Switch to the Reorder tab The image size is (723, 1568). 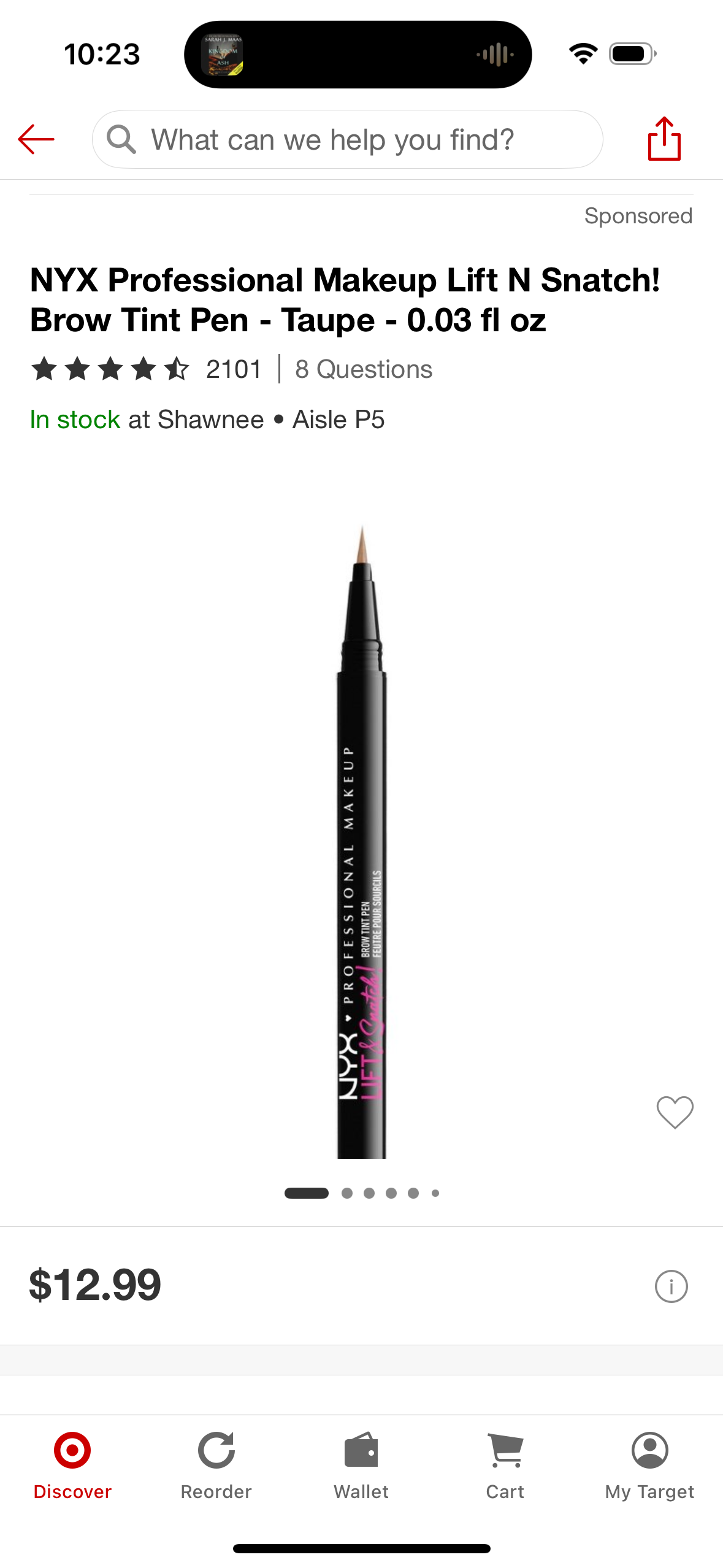(216, 1465)
